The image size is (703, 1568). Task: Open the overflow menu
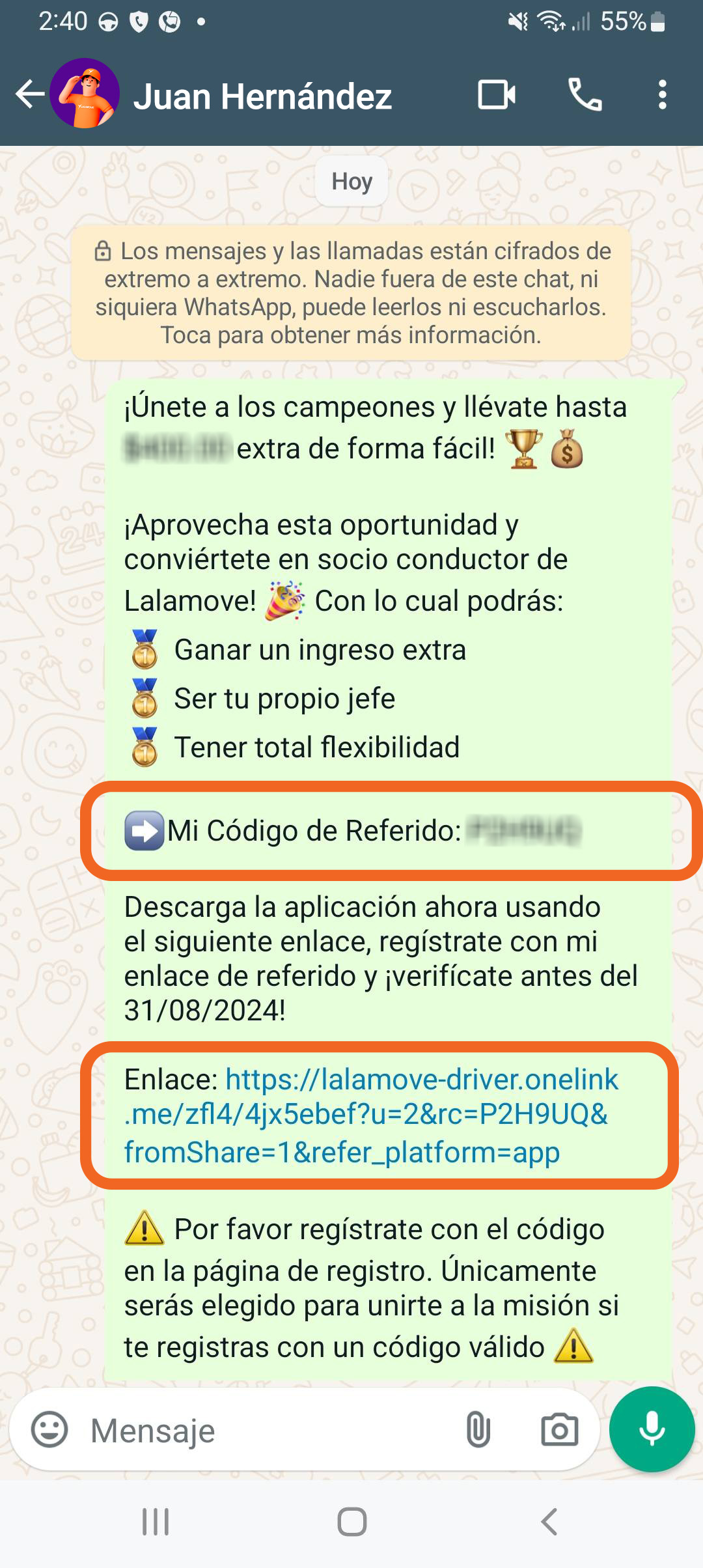[662, 95]
